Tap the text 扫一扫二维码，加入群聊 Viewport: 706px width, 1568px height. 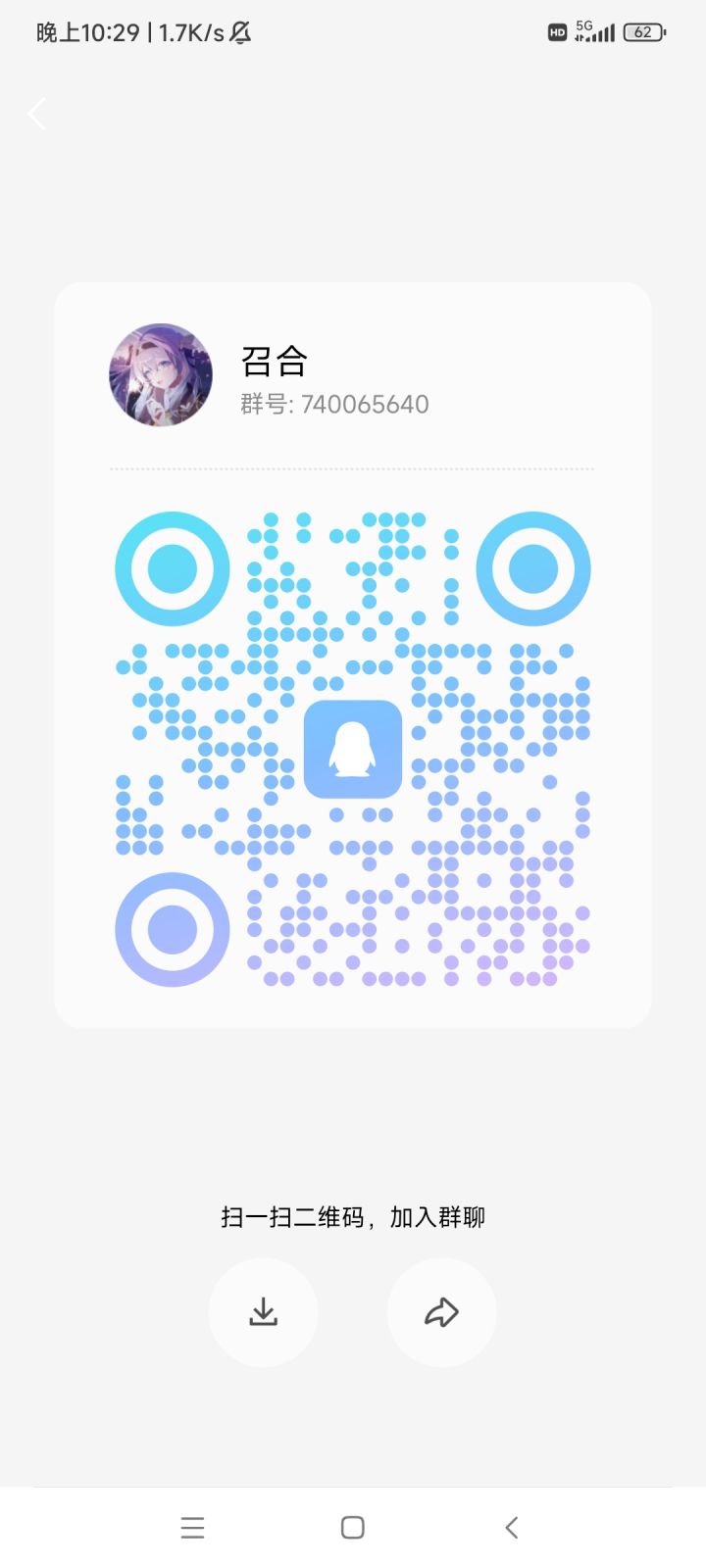[353, 1215]
